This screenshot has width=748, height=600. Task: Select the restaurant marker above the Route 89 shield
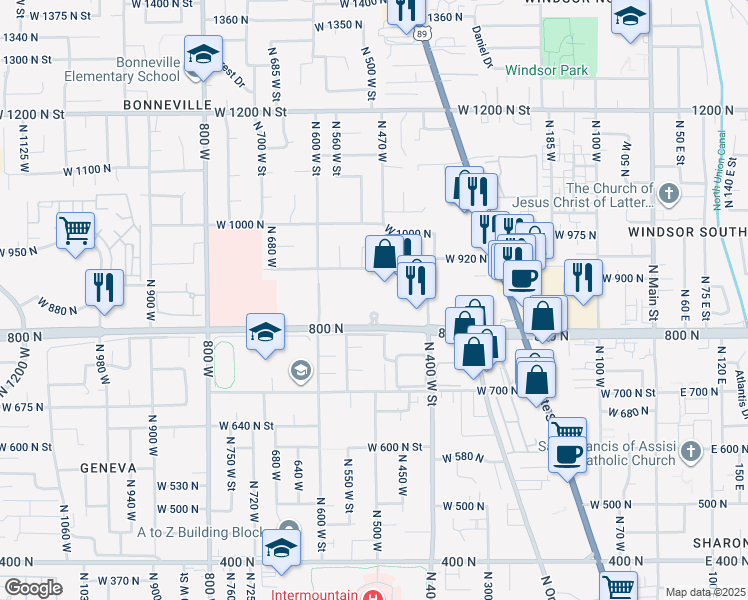[x=406, y=12]
